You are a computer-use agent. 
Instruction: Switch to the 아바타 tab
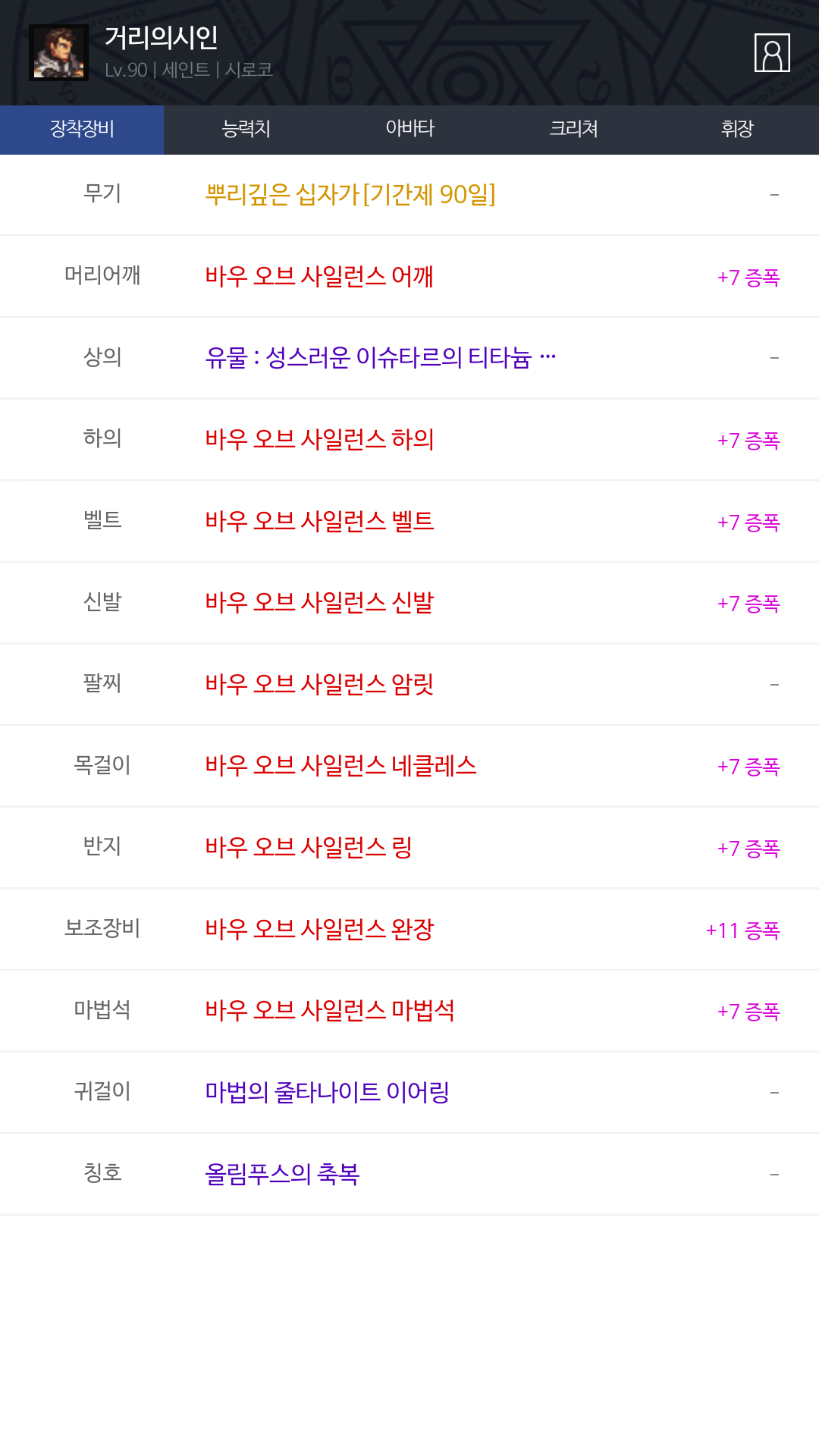click(409, 129)
